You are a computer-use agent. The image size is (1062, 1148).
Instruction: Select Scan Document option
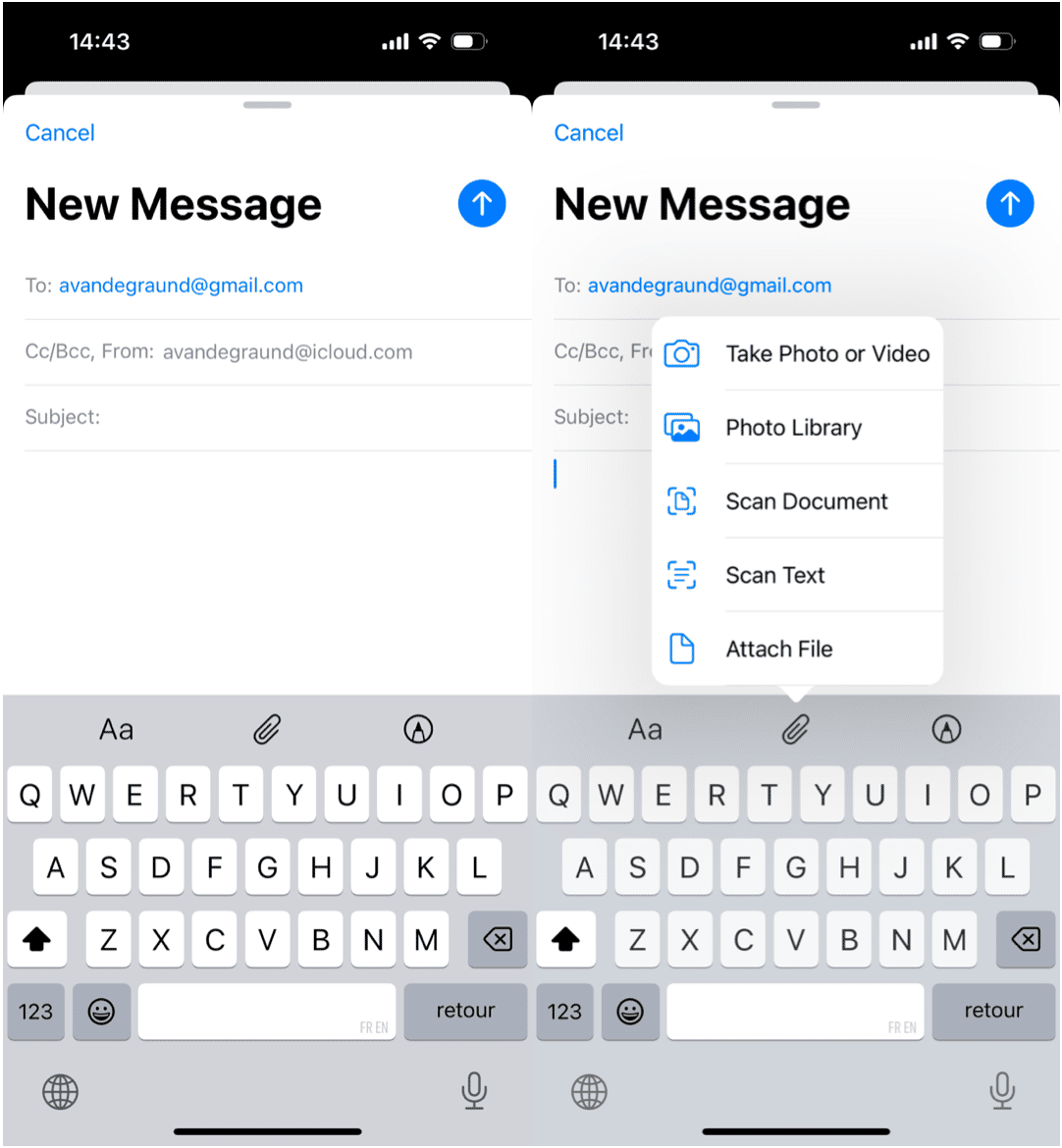(x=806, y=501)
